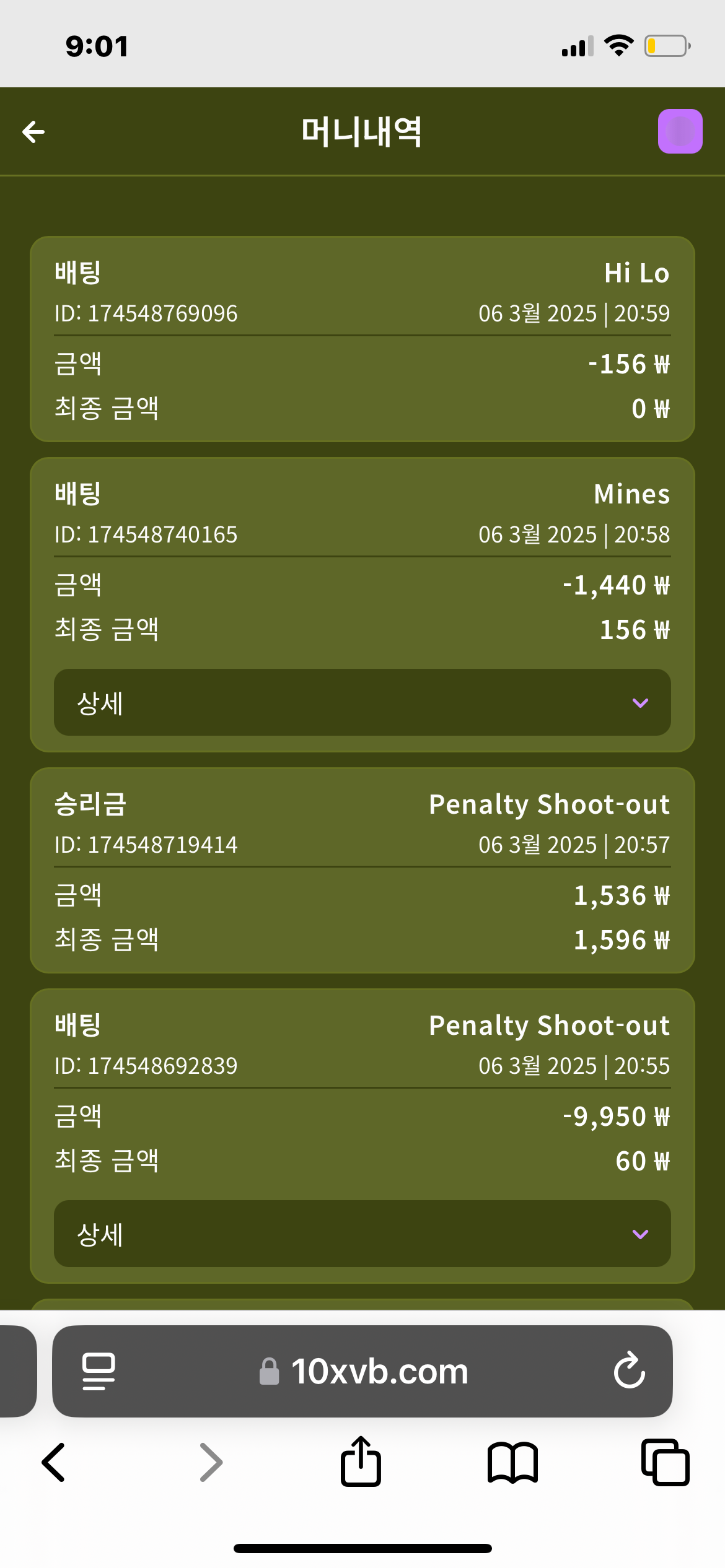Go back using the header arrow

(33, 131)
